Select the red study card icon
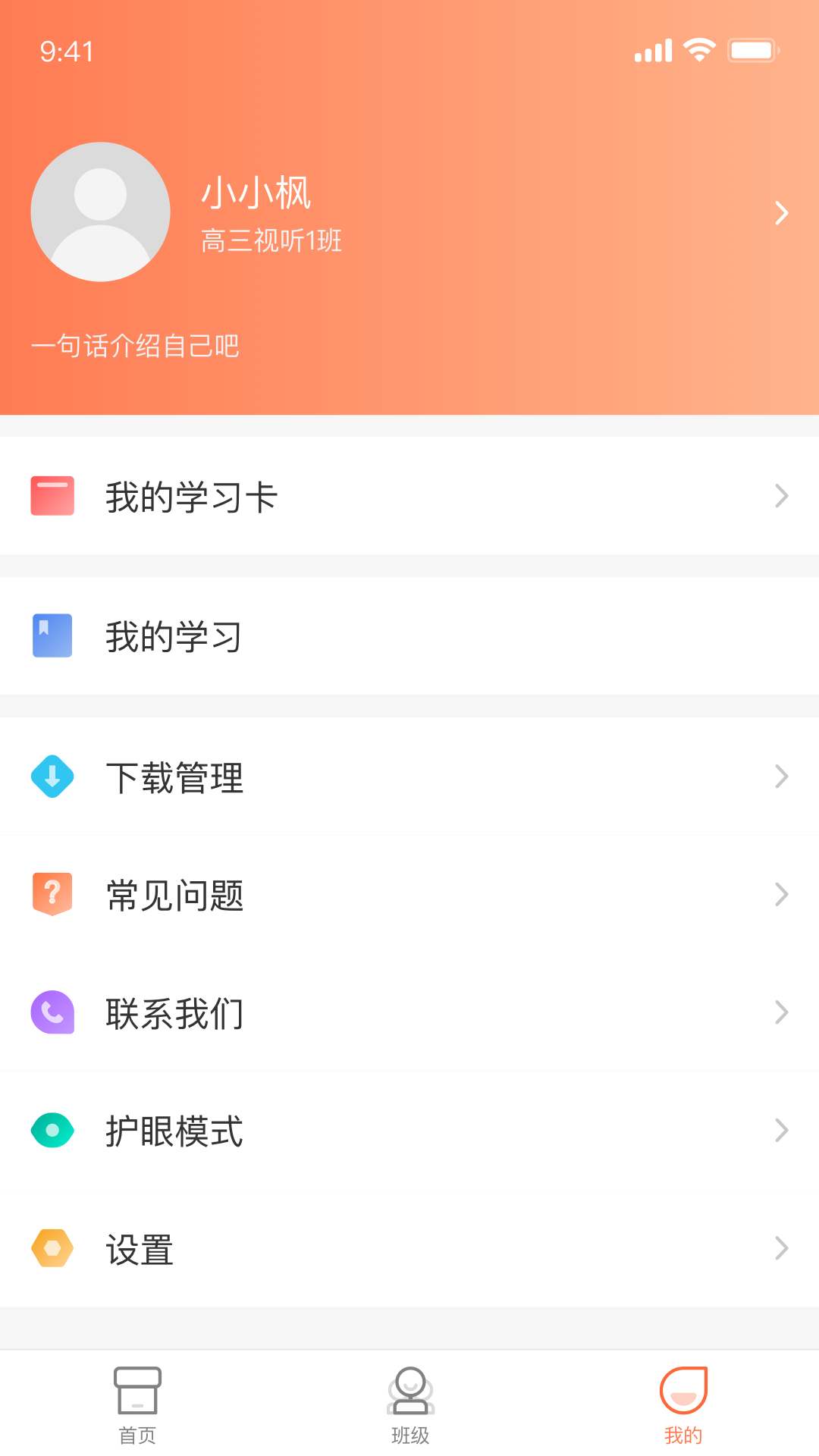Image resolution: width=819 pixels, height=1456 pixels. point(52,496)
